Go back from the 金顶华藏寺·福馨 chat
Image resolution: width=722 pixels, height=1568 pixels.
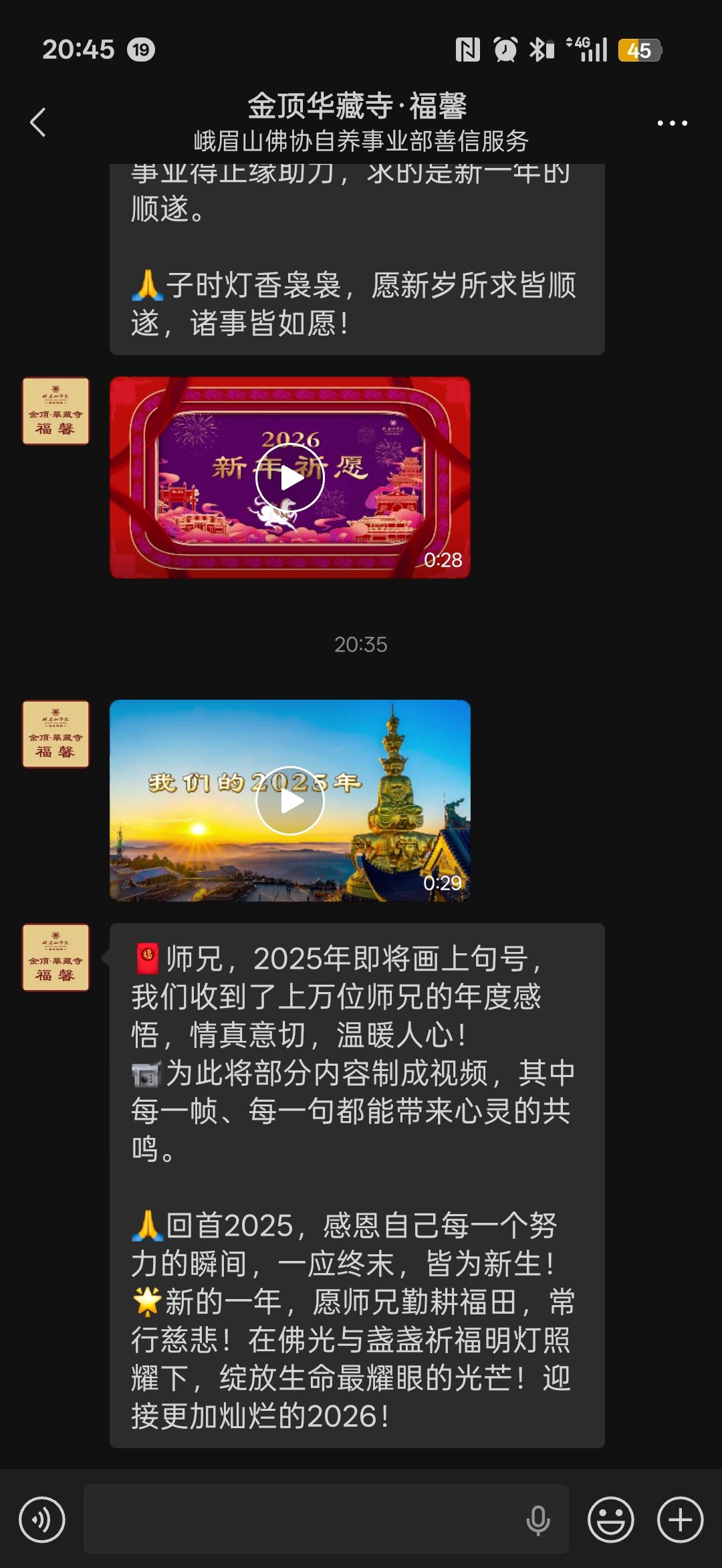(38, 122)
